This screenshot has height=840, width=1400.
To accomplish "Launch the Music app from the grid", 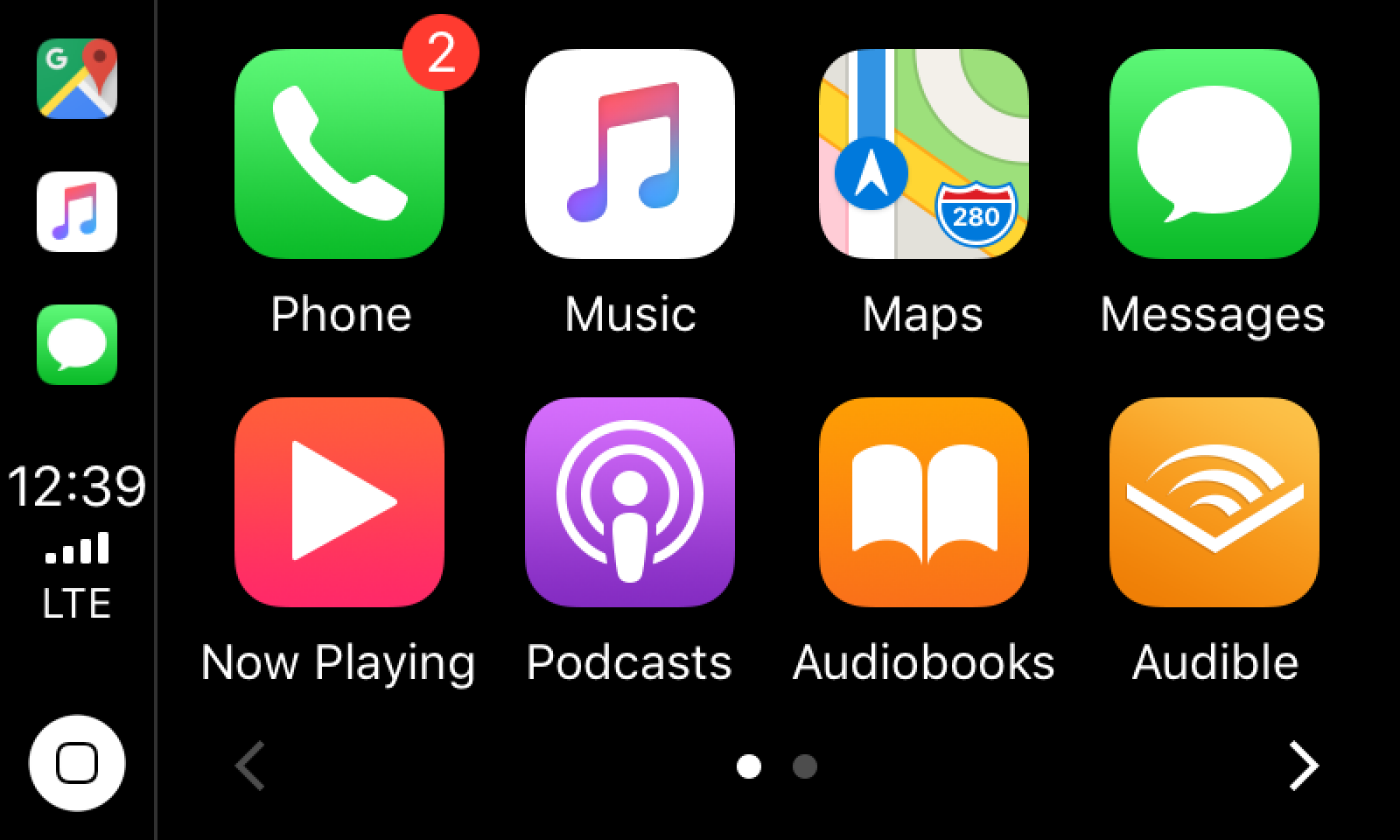I will point(629,154).
